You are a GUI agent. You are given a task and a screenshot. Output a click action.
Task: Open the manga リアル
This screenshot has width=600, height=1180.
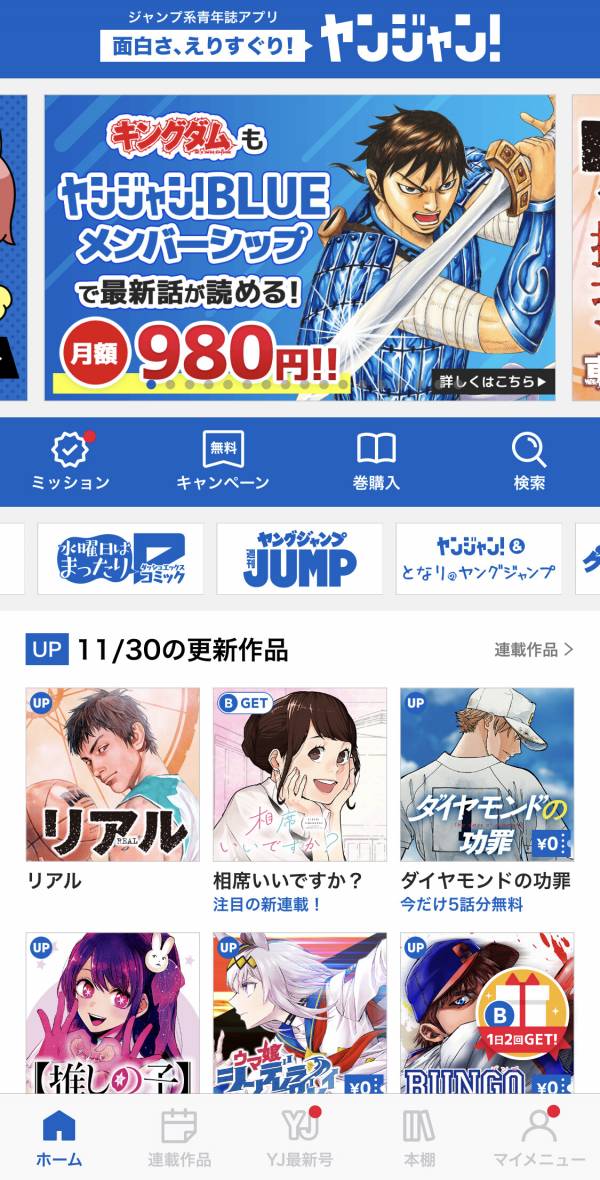(112, 775)
